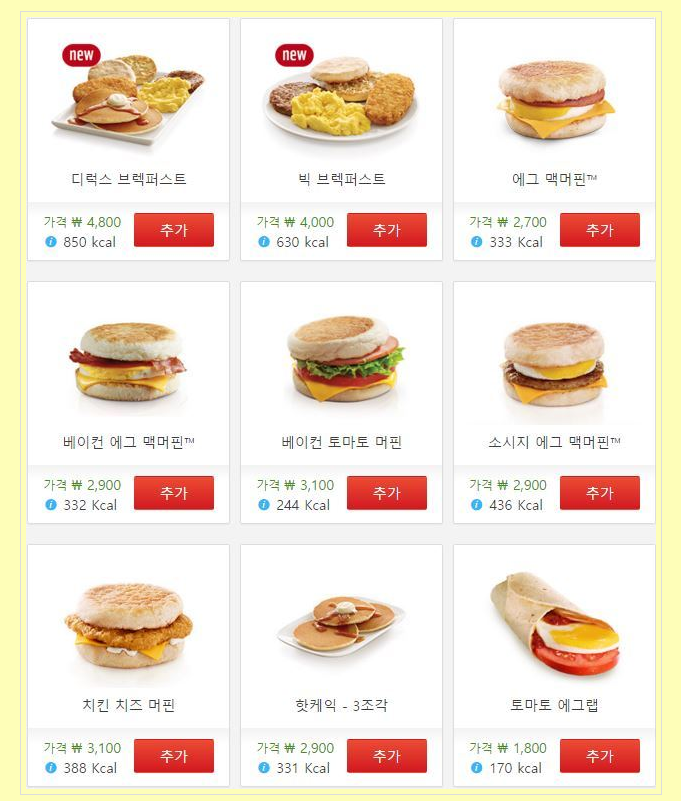
Task: View nutrition info icon beside 244 Kcal
Action: (x=264, y=505)
